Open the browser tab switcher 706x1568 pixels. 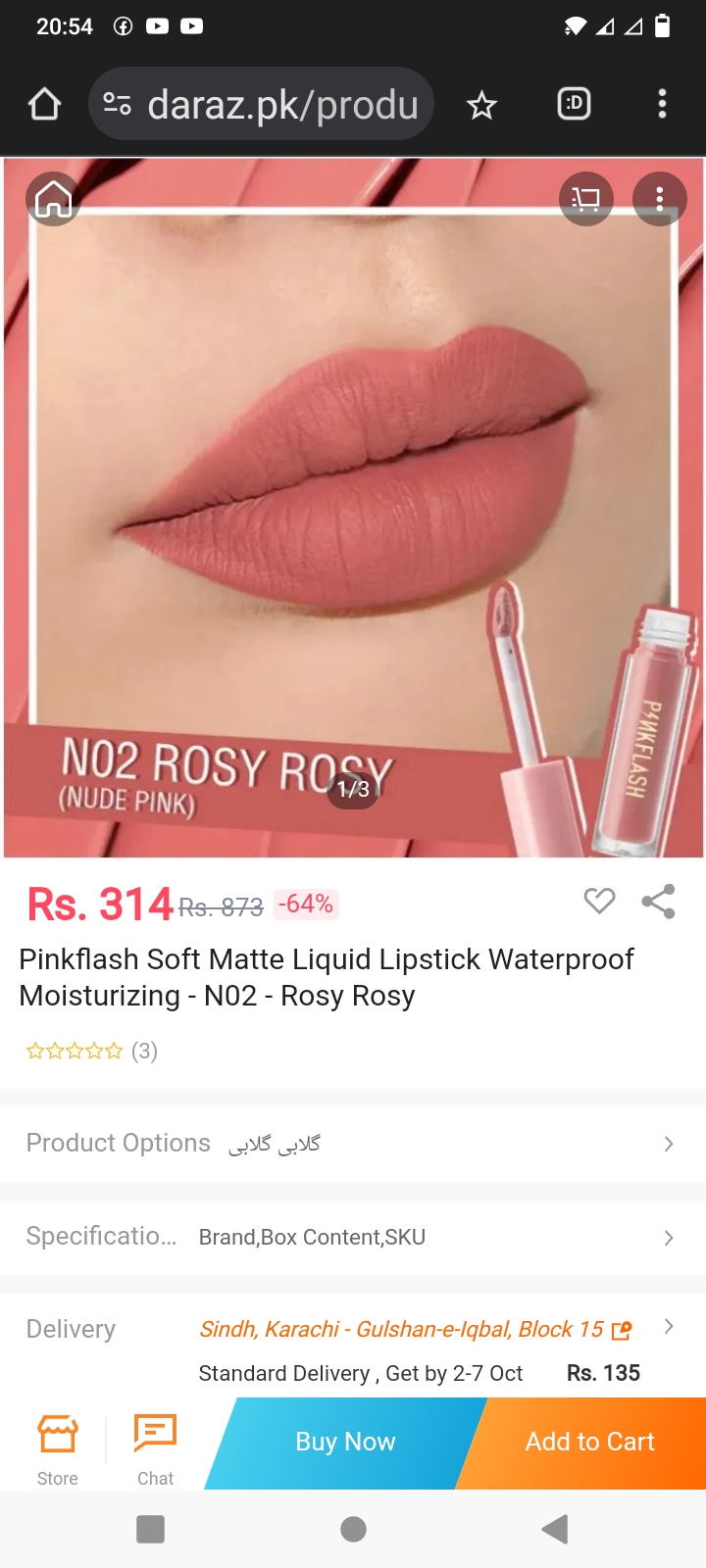tap(575, 104)
